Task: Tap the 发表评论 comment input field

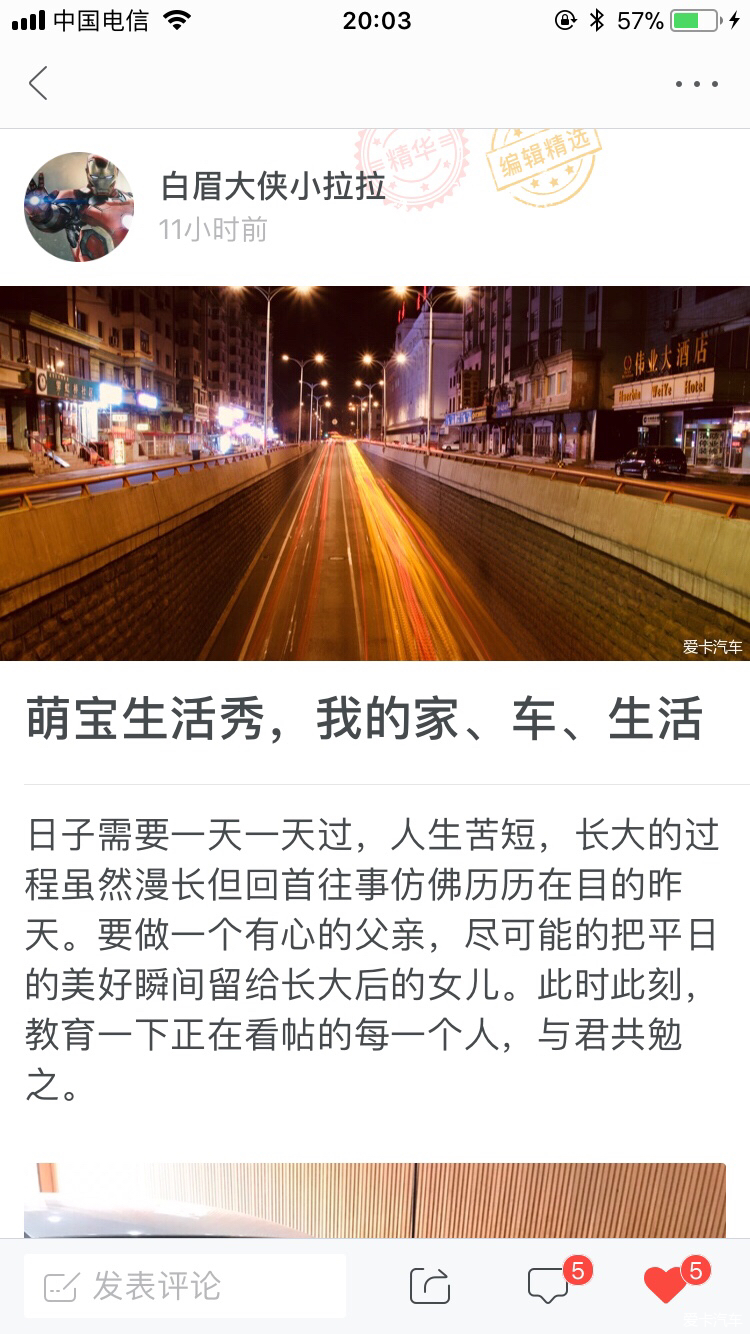Action: click(185, 1286)
